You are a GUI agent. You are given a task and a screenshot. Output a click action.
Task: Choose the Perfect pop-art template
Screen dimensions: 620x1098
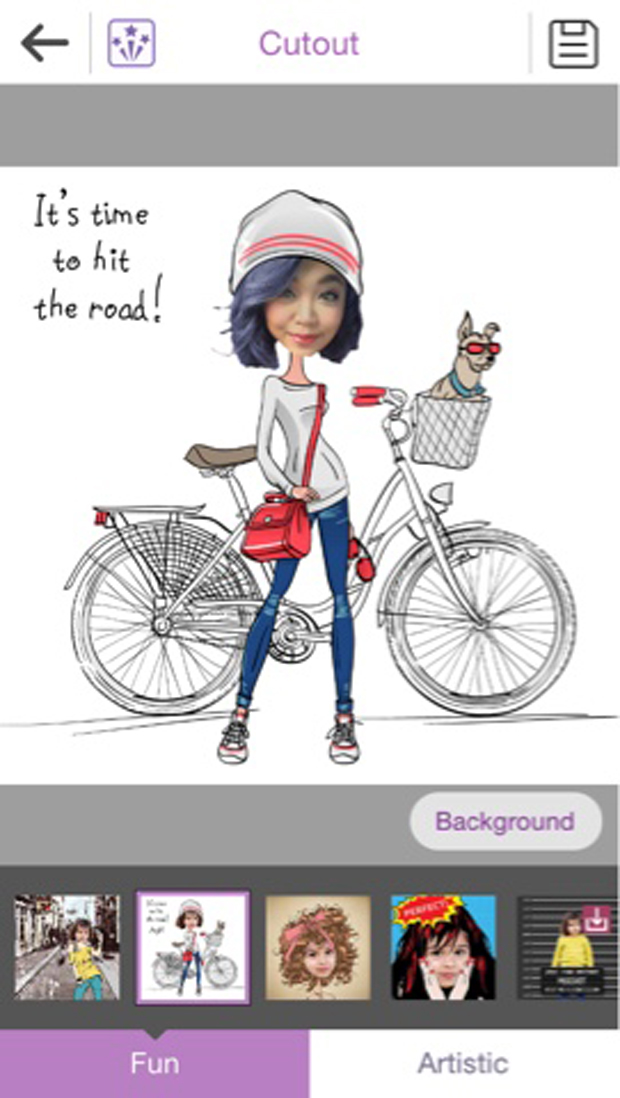click(443, 947)
